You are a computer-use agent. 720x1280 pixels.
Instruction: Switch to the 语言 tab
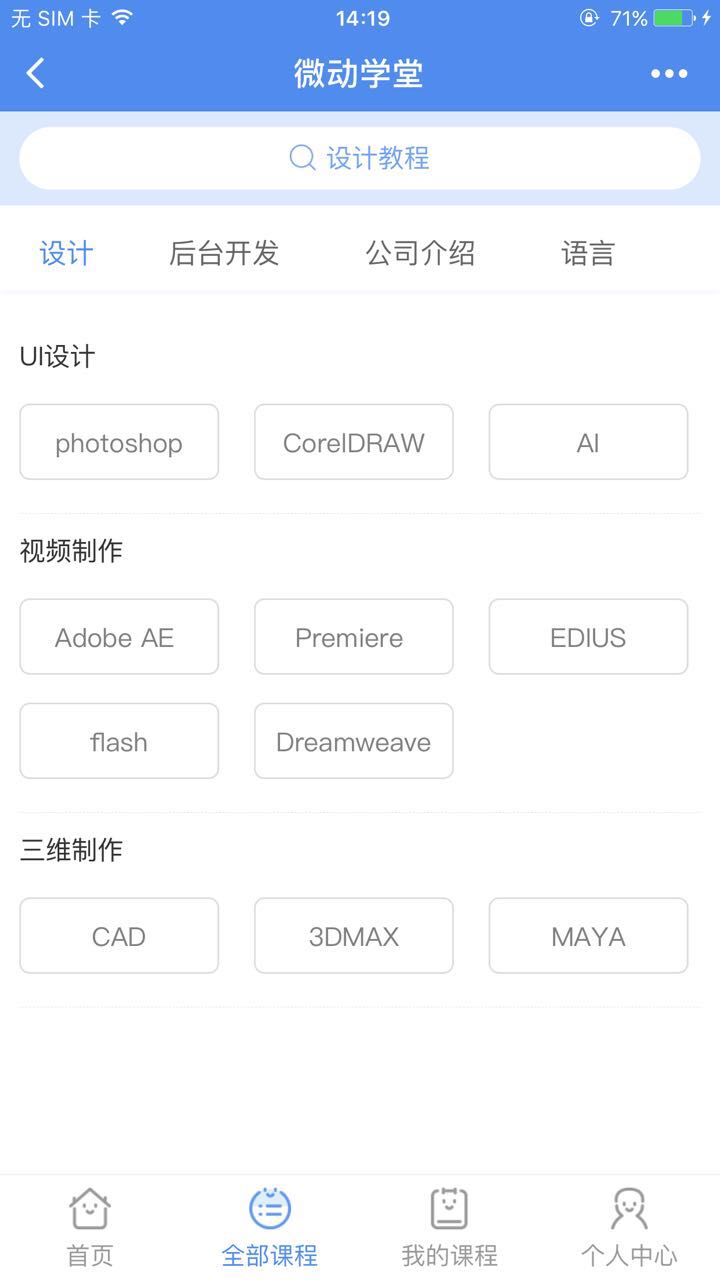click(588, 254)
